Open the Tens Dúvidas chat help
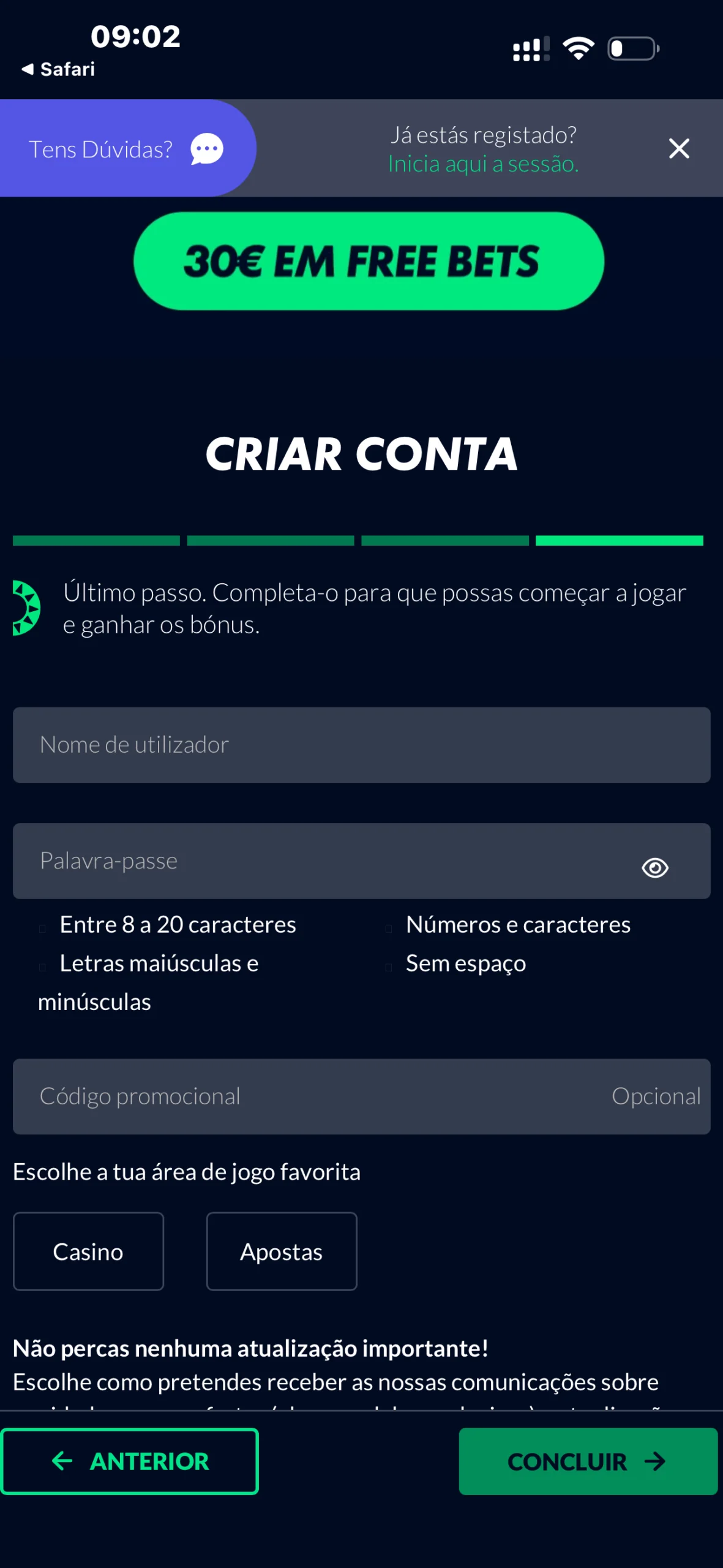 [127, 149]
